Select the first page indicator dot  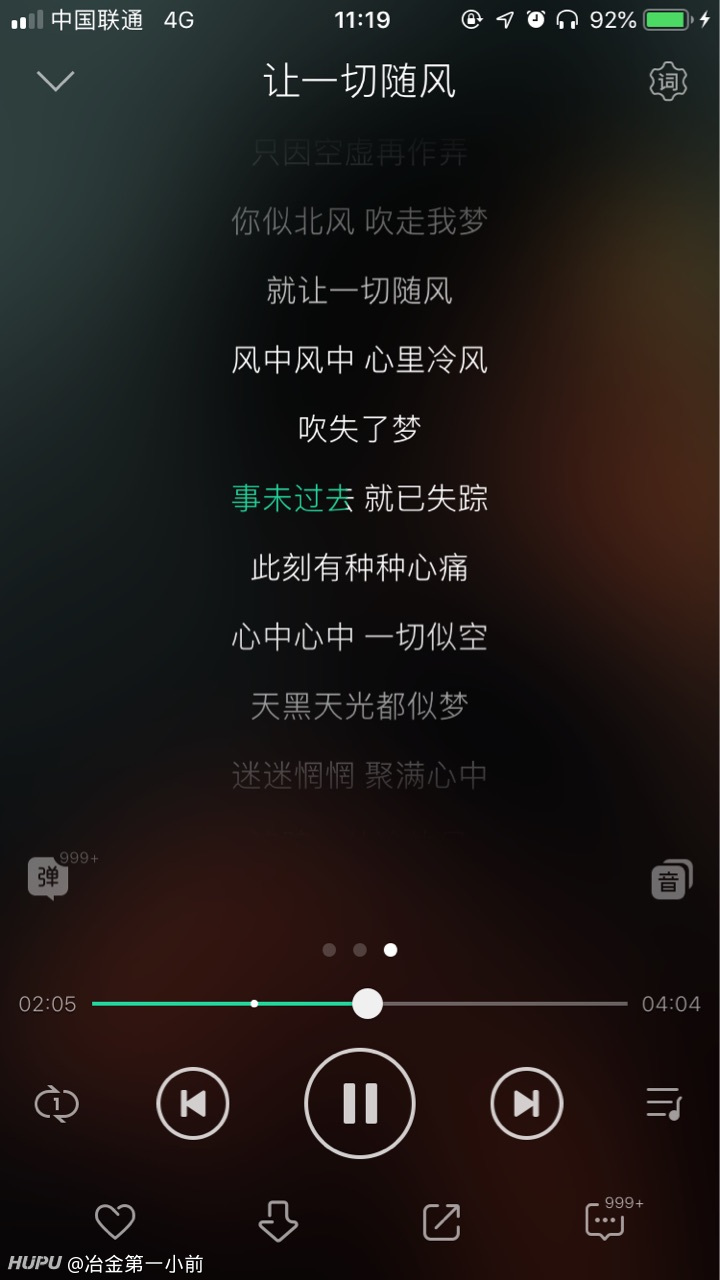click(329, 950)
